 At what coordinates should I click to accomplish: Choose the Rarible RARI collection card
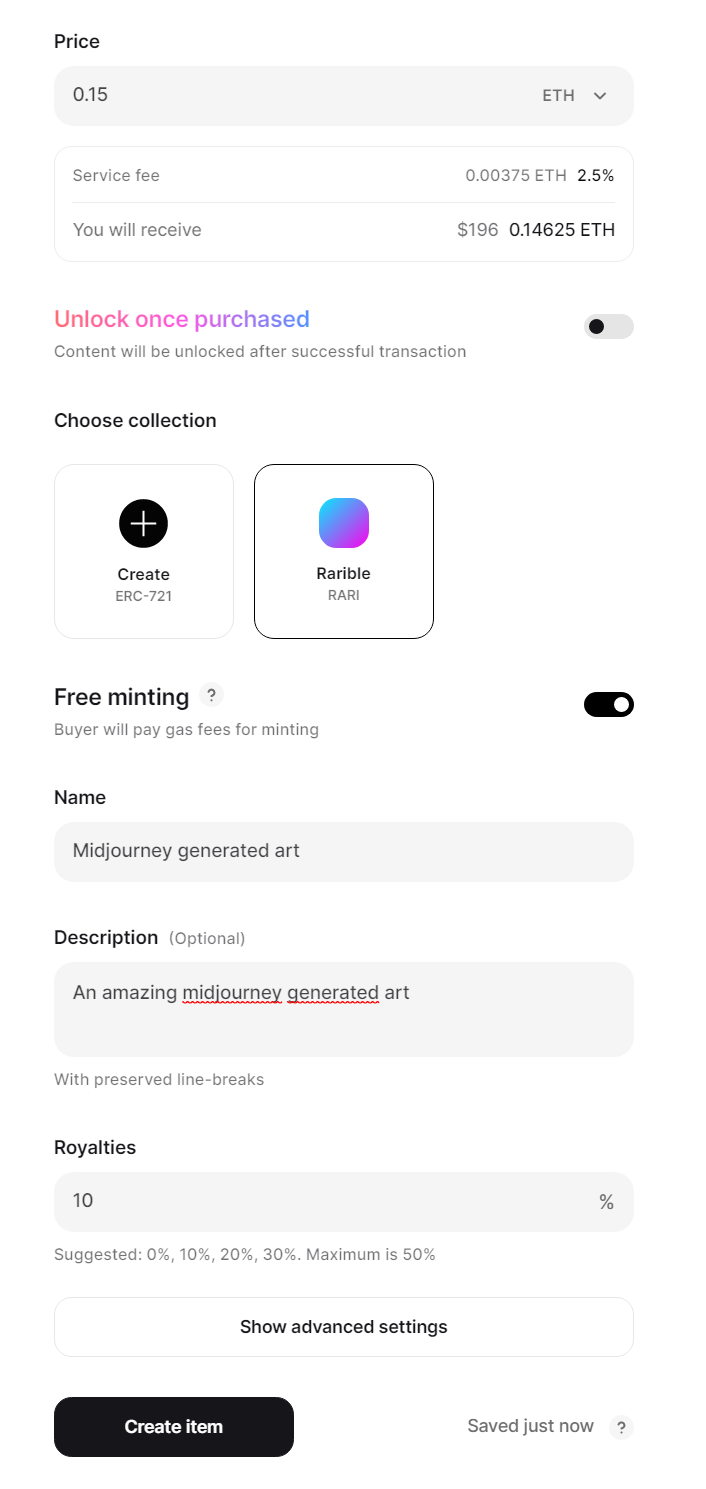click(344, 551)
